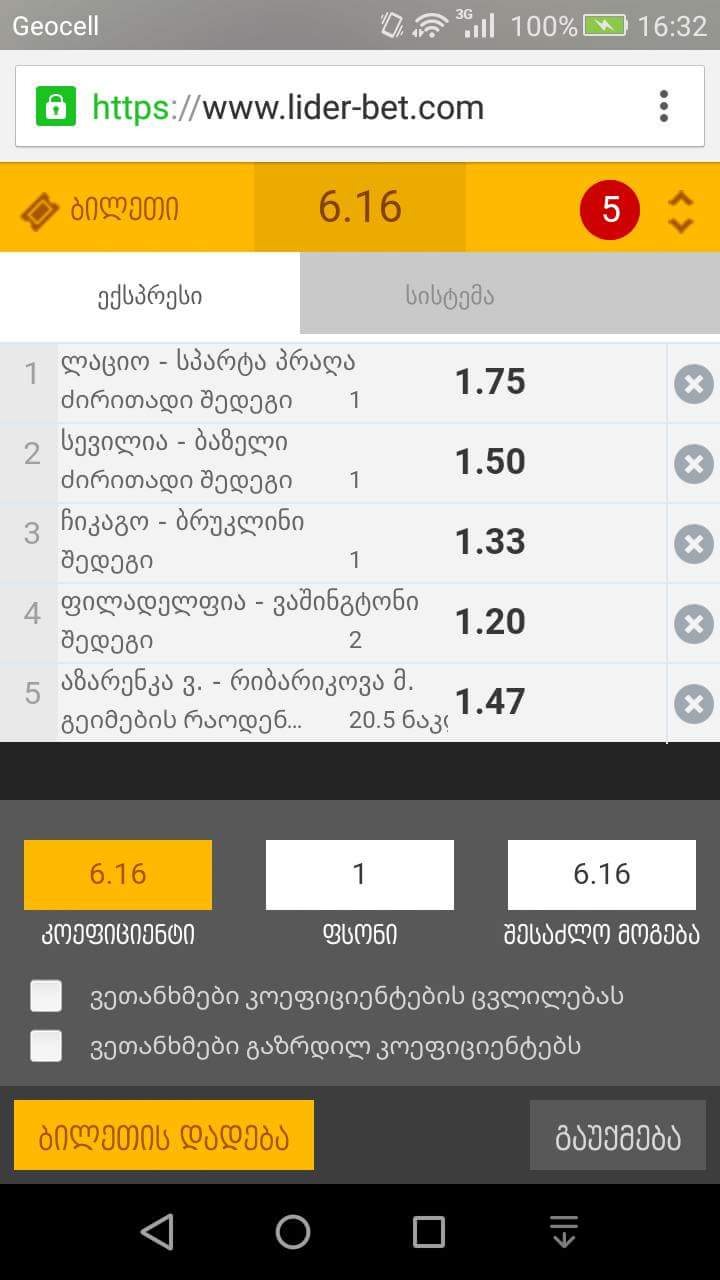Select the ექსპრესი tab

tap(150, 295)
